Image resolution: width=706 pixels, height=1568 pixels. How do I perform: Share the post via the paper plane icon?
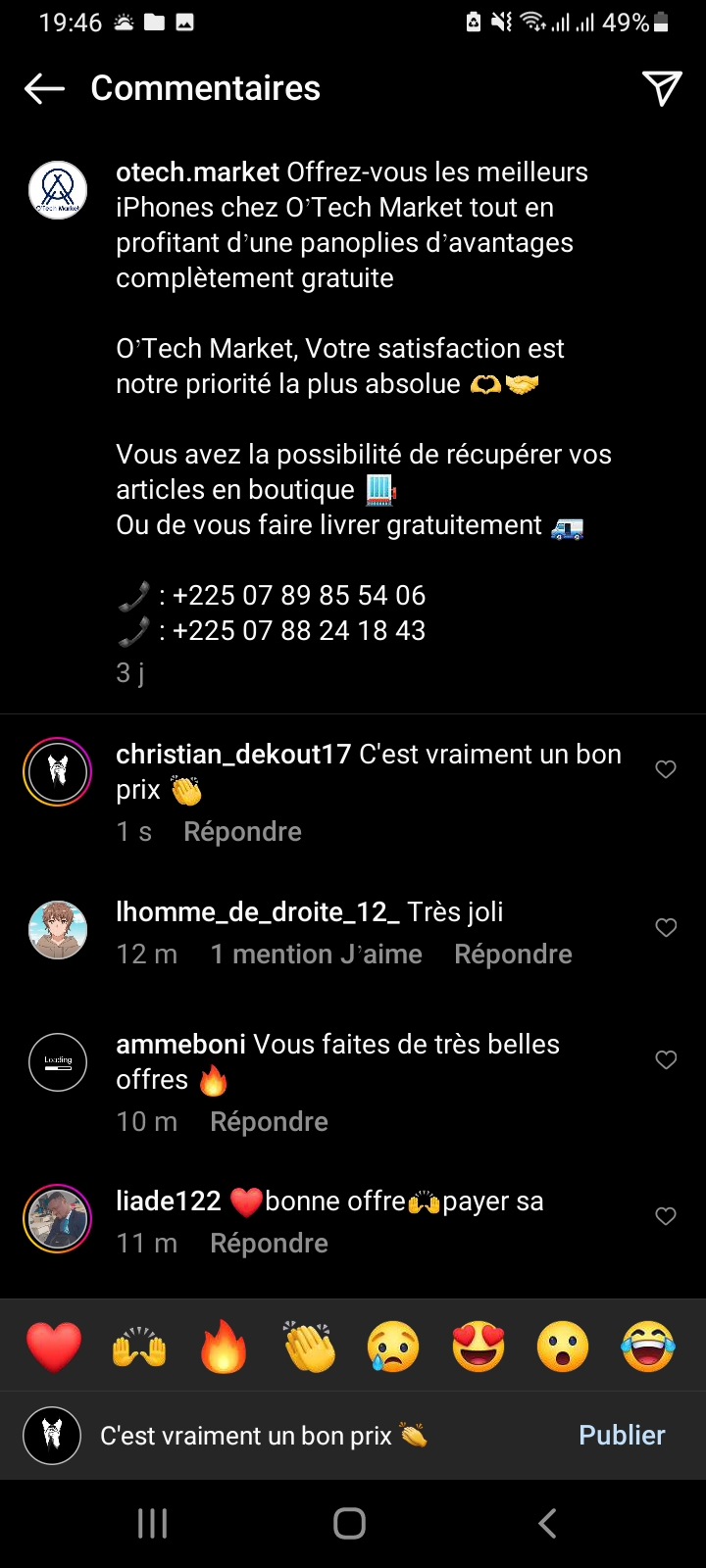tap(662, 88)
